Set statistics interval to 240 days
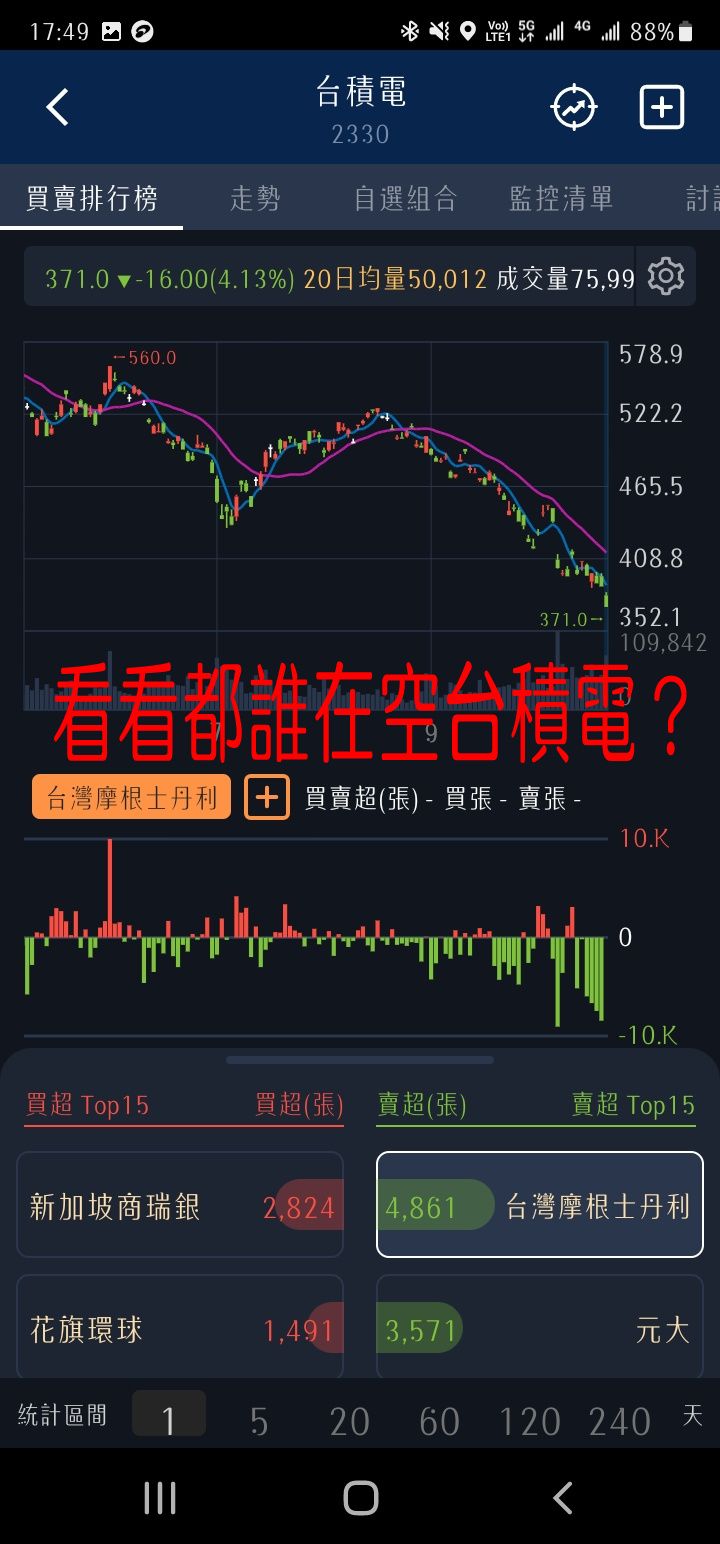The height and width of the screenshot is (1544, 720). 620,1420
